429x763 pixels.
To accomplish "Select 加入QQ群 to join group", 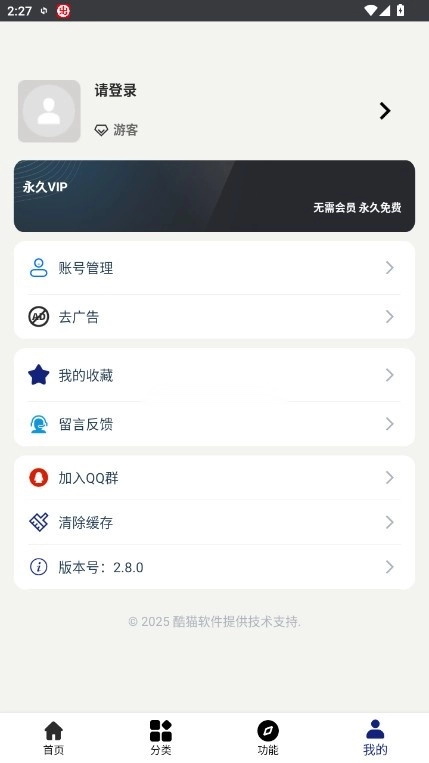I will point(214,478).
